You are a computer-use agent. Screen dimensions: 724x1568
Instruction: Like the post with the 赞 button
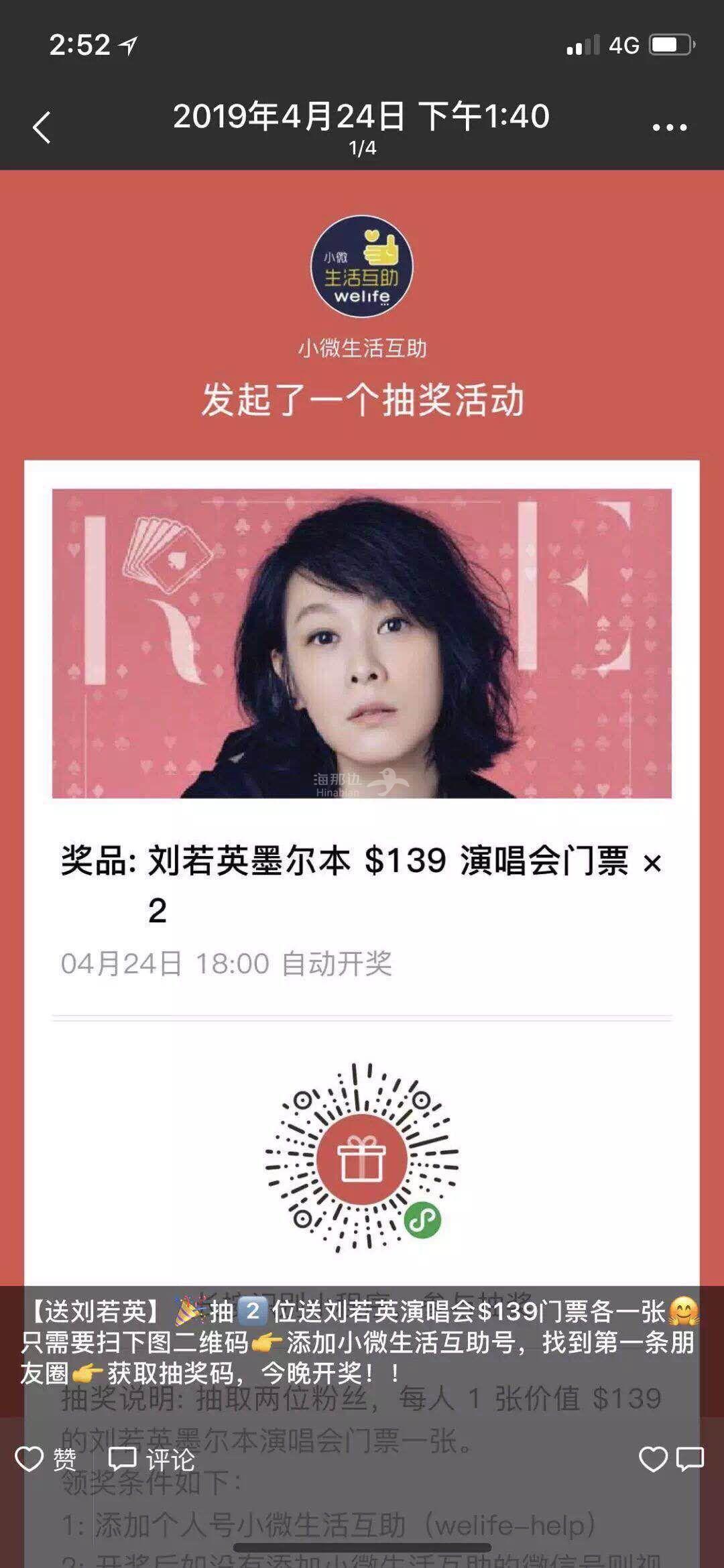46,1459
